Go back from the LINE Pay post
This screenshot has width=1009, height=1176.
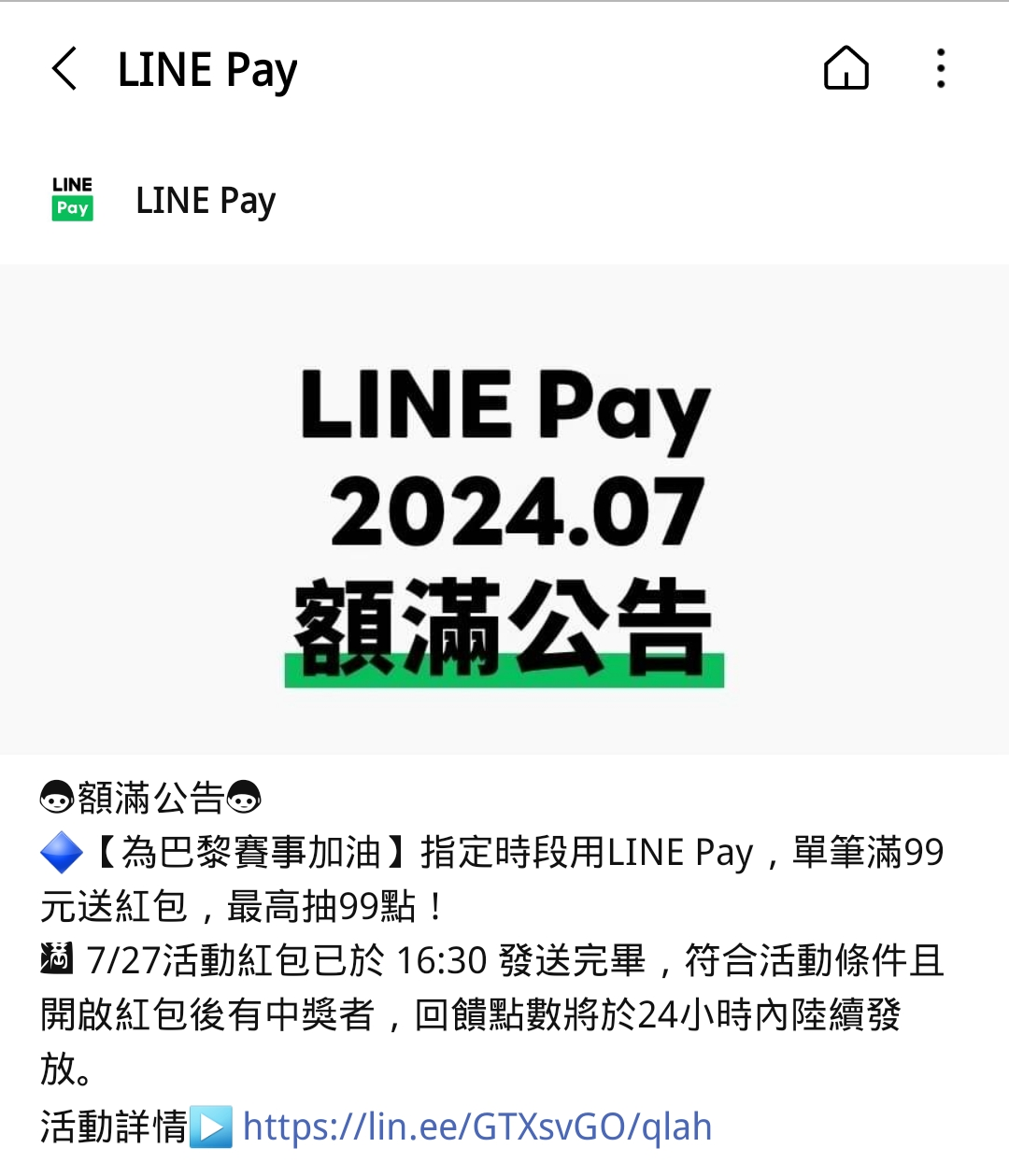[x=64, y=69]
